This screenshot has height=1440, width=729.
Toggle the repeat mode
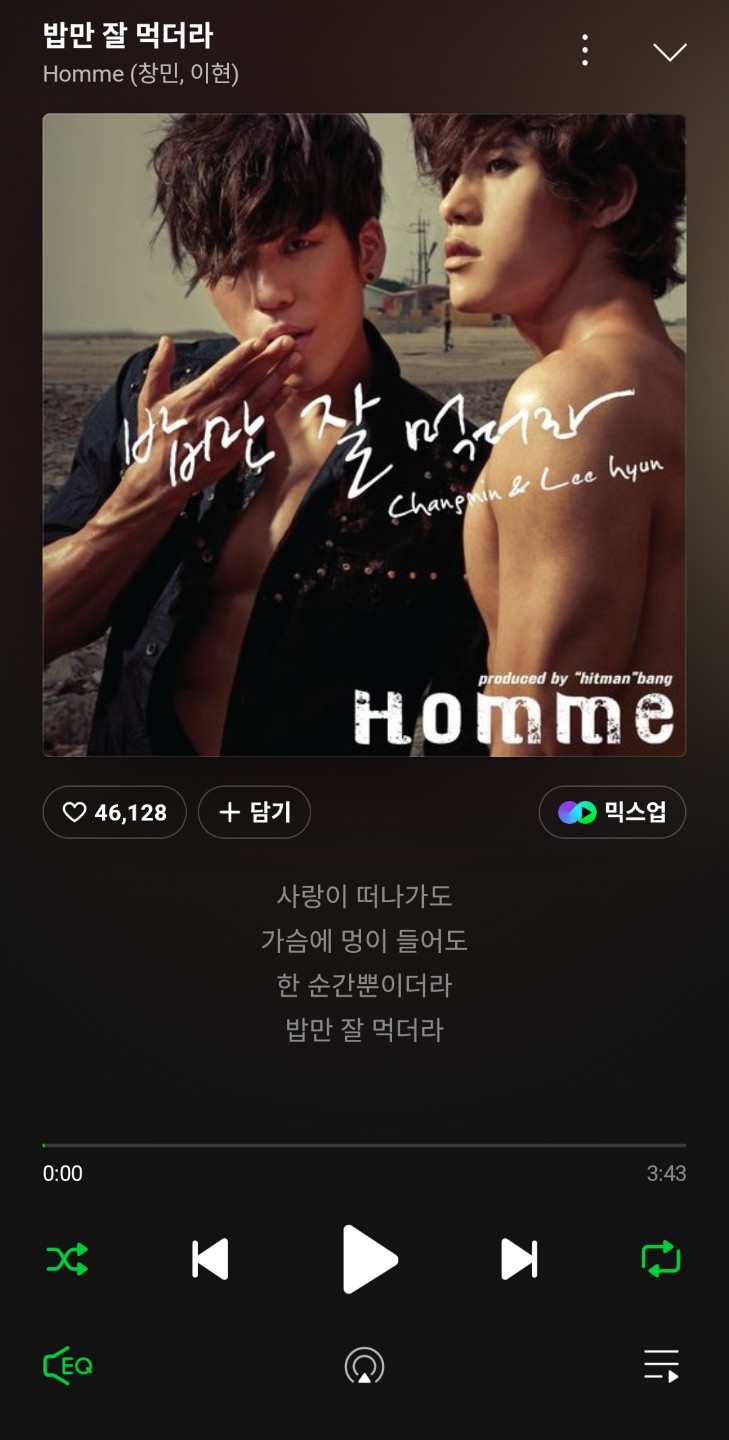[x=660, y=1259]
